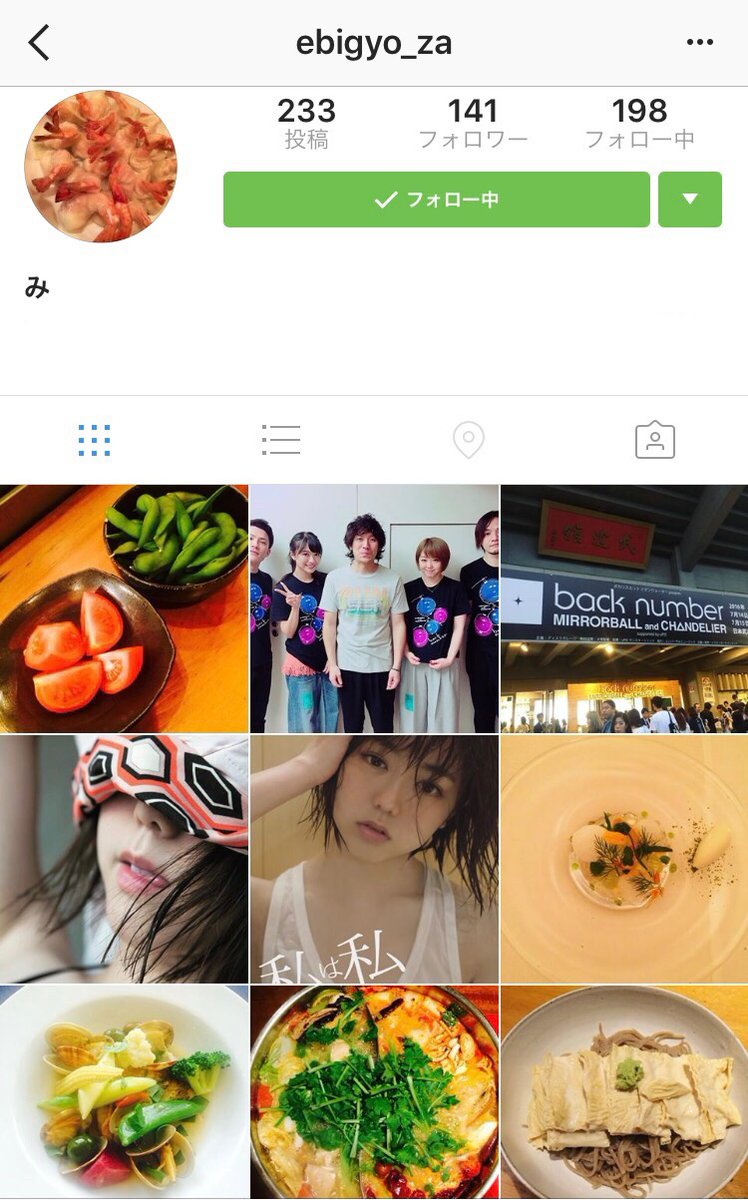The width and height of the screenshot is (748, 1200).
Task: Open the three-dot overflow menu
Action: 700,43
